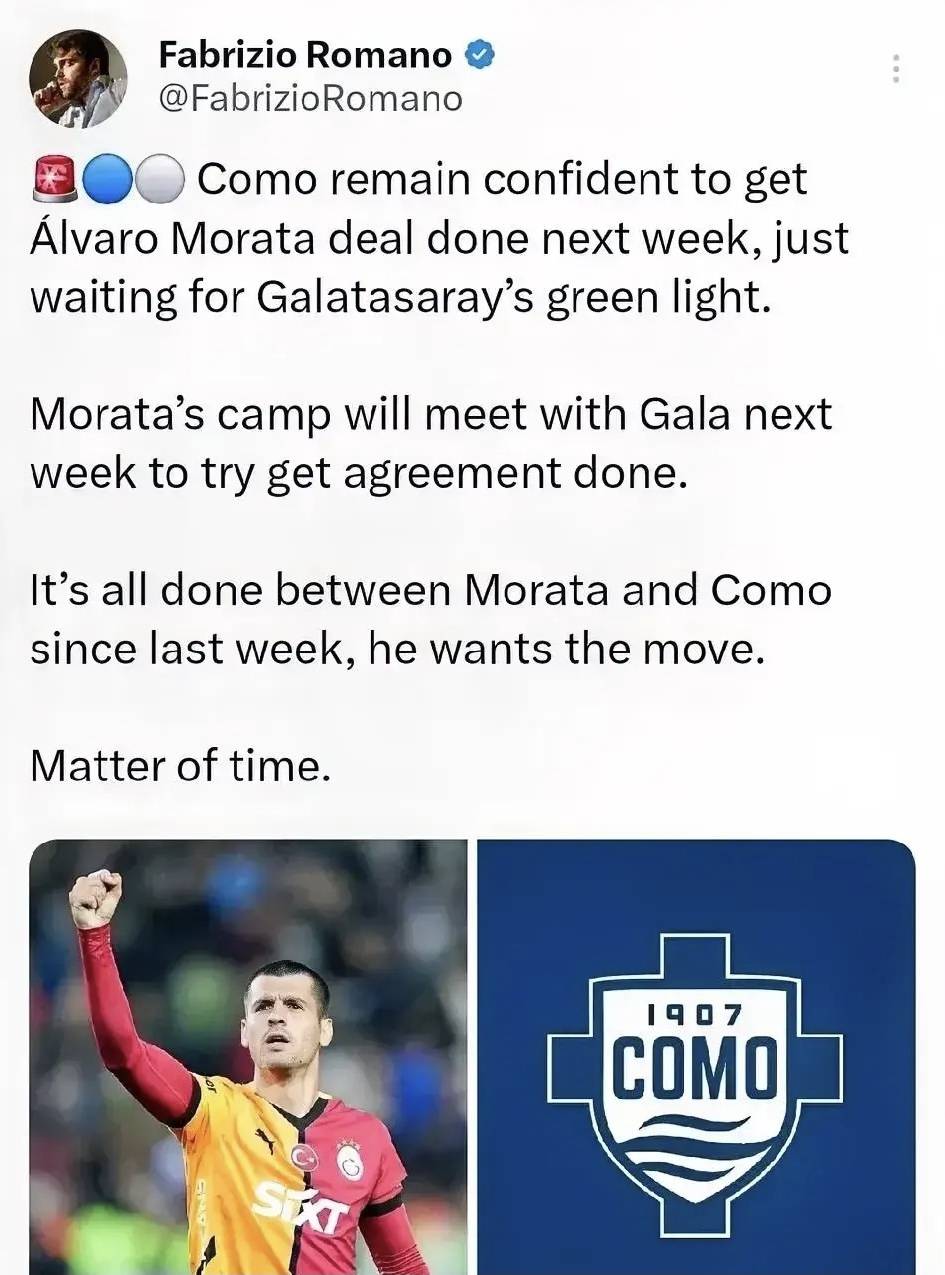Open the tweet's three-dot overflow menu
Viewport: 945px width, 1275px height.
(896, 68)
